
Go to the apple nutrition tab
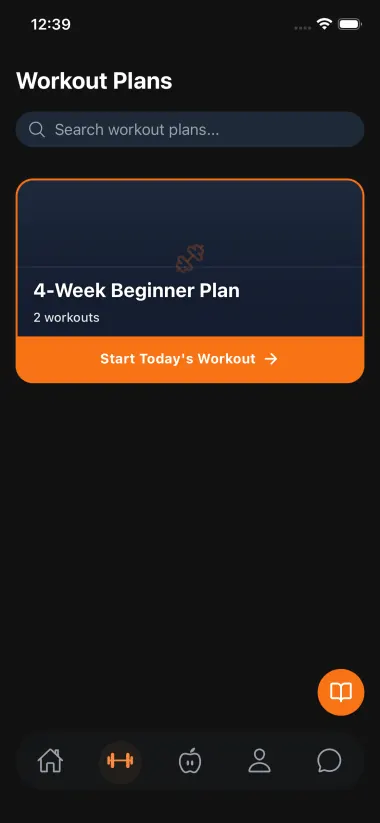point(190,761)
